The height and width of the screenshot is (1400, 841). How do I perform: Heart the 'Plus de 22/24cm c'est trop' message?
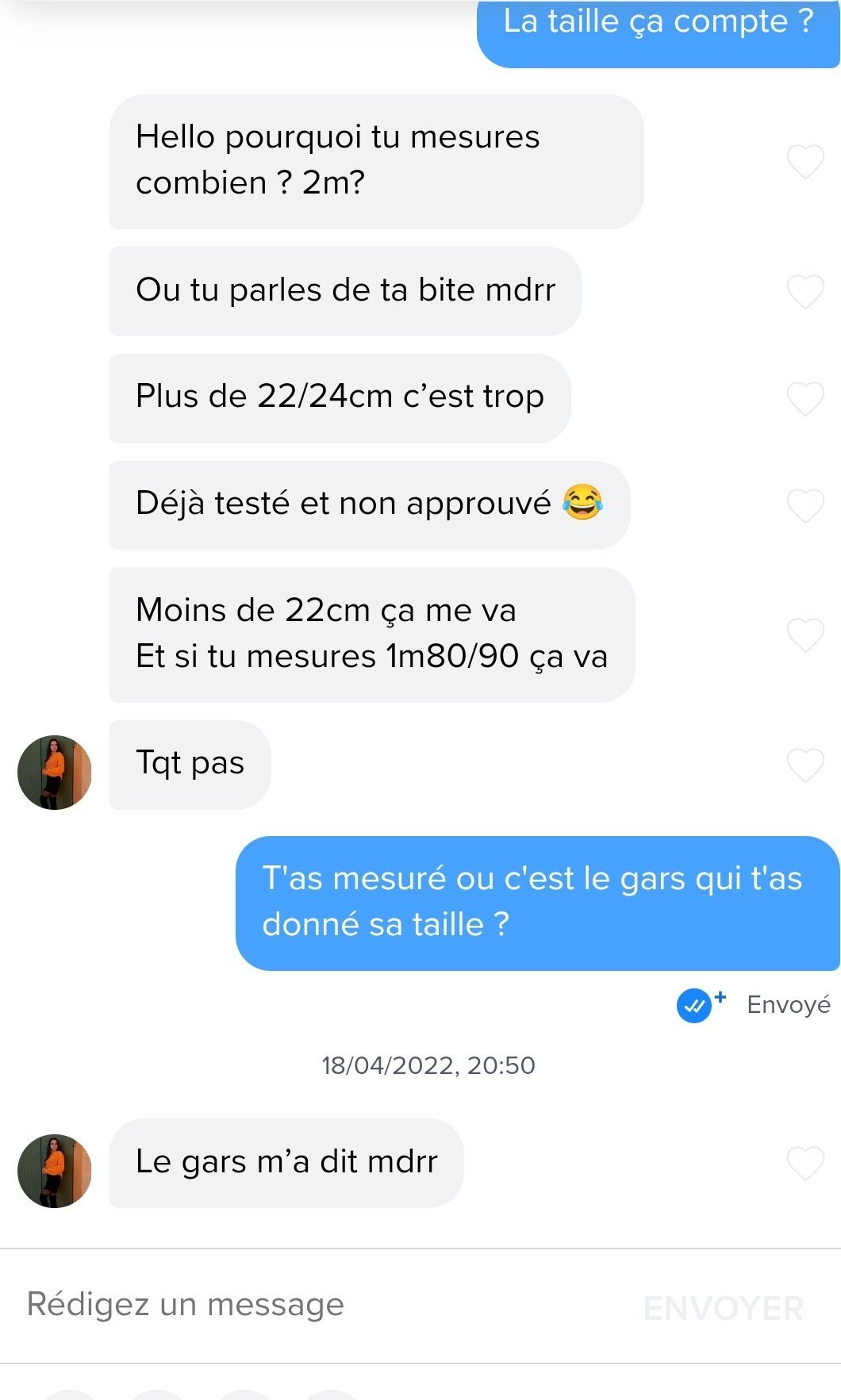point(805,398)
